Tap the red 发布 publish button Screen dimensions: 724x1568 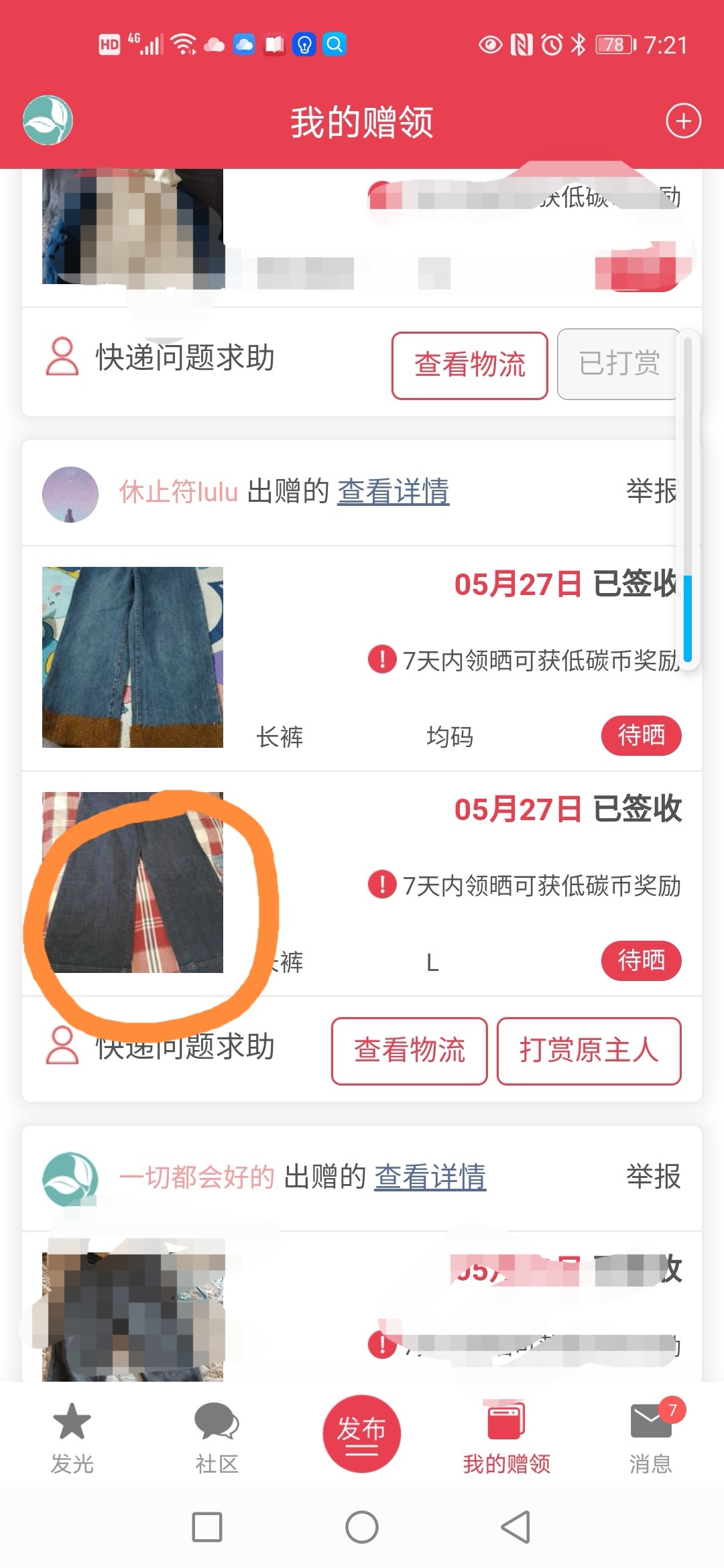click(x=362, y=1434)
